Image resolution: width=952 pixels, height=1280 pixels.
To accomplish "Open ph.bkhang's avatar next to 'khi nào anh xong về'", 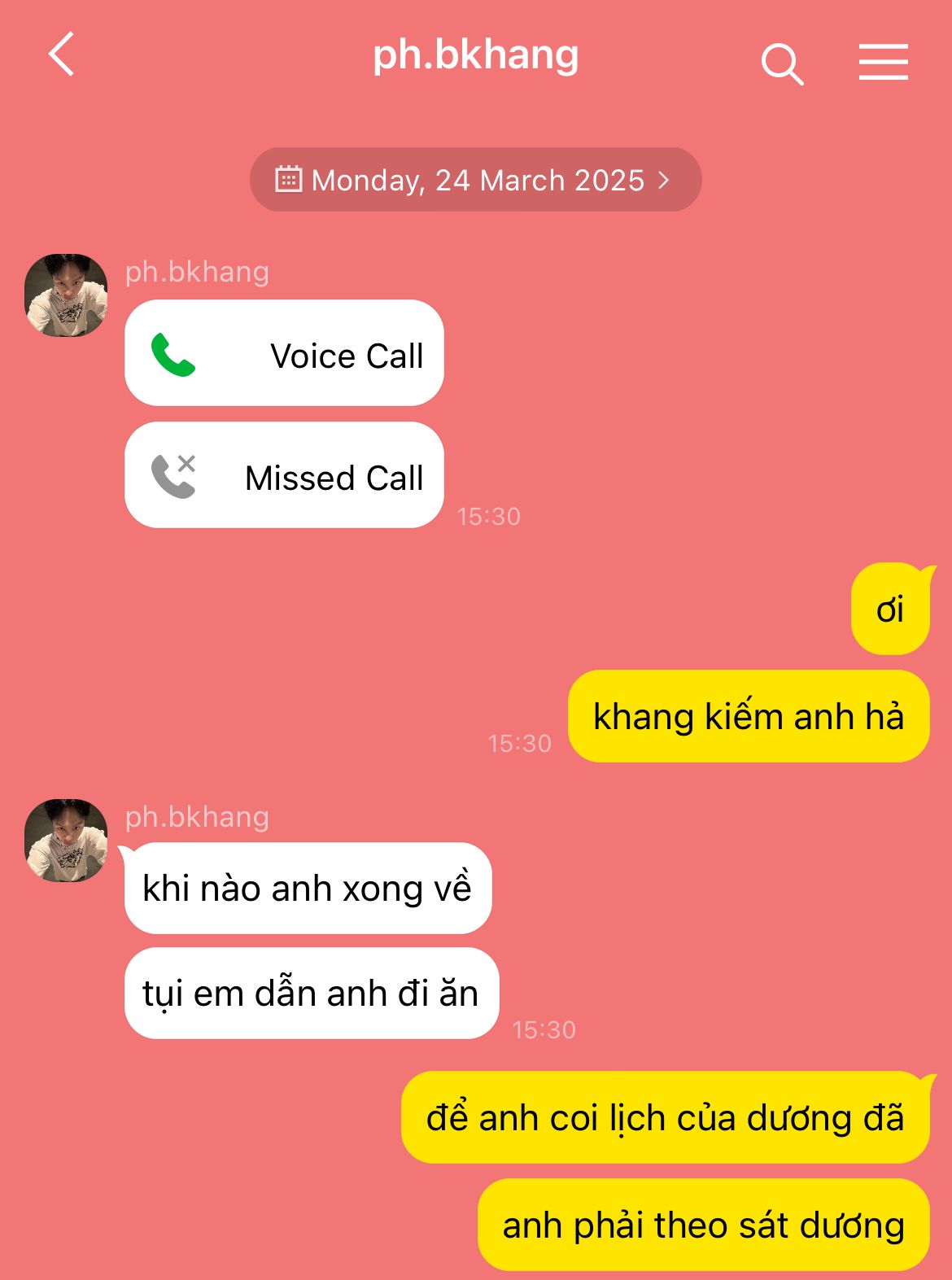I will (x=66, y=840).
